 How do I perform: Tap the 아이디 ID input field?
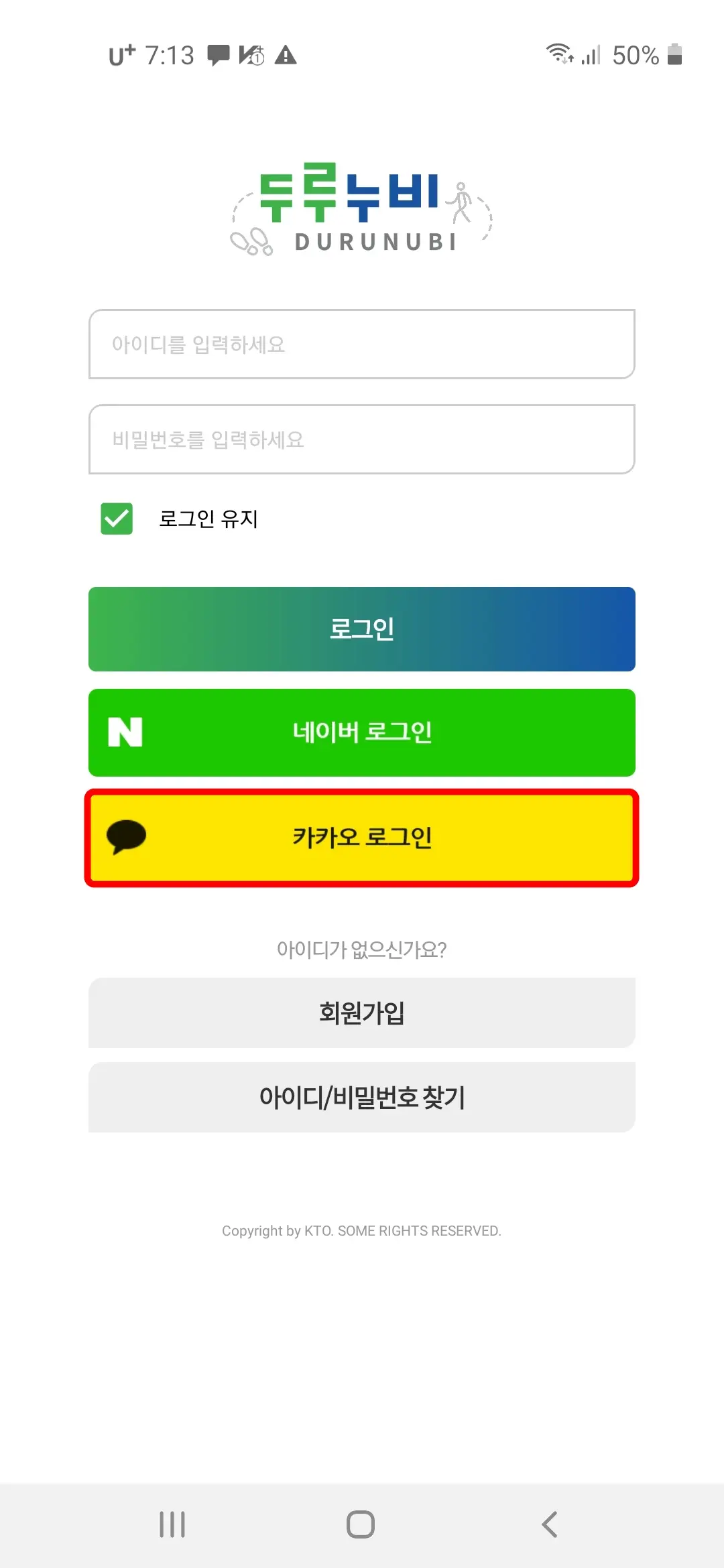361,344
